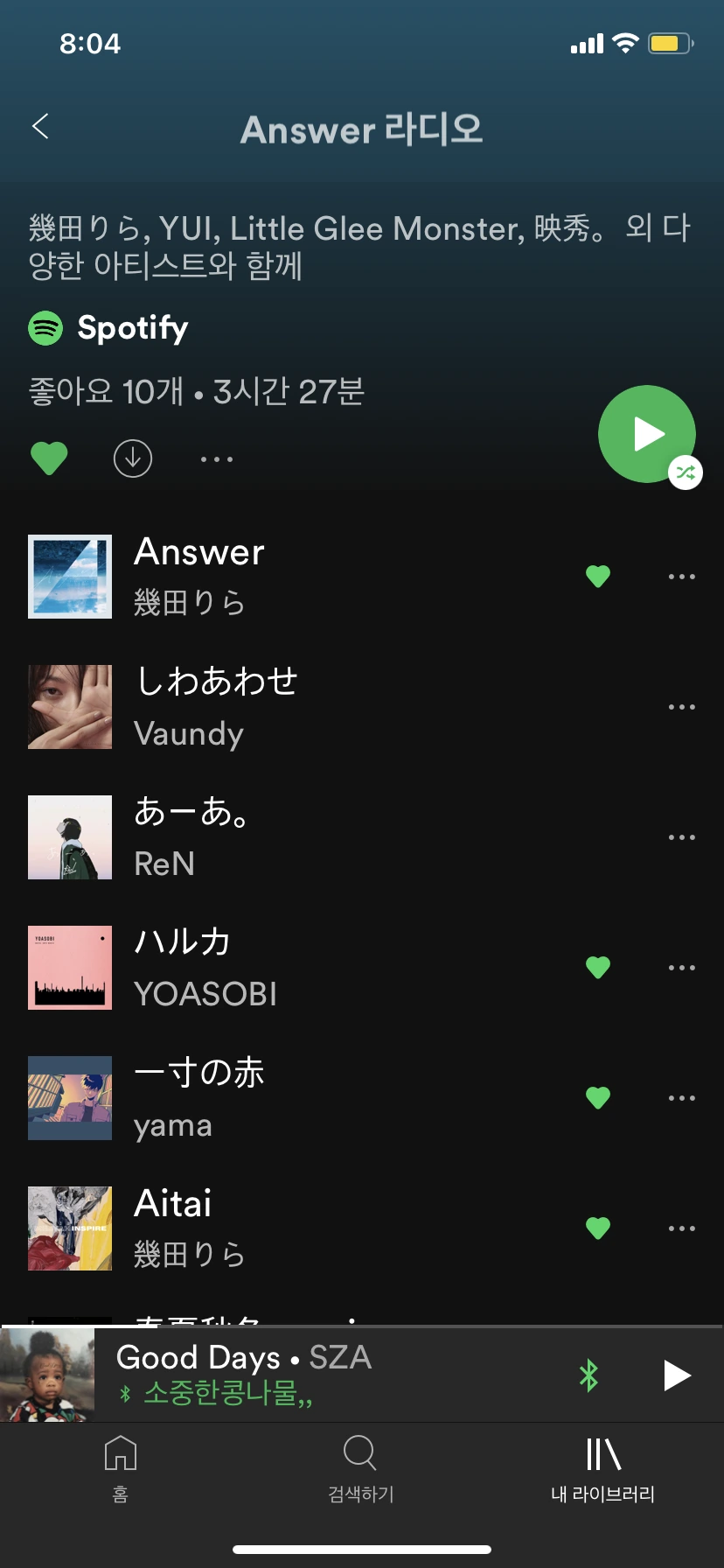Download the Answer radio playlist

pos(133,458)
